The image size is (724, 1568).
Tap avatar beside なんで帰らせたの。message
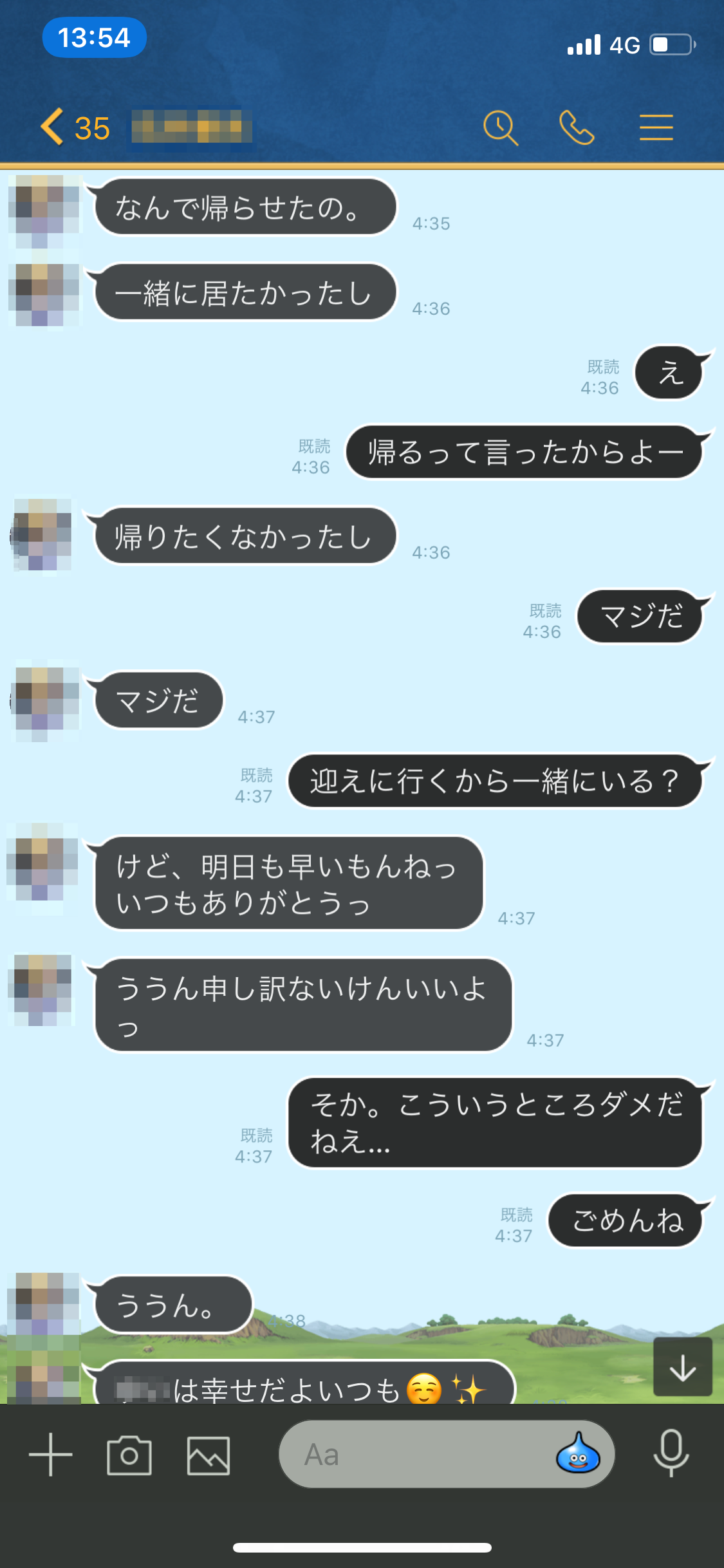coord(45,210)
